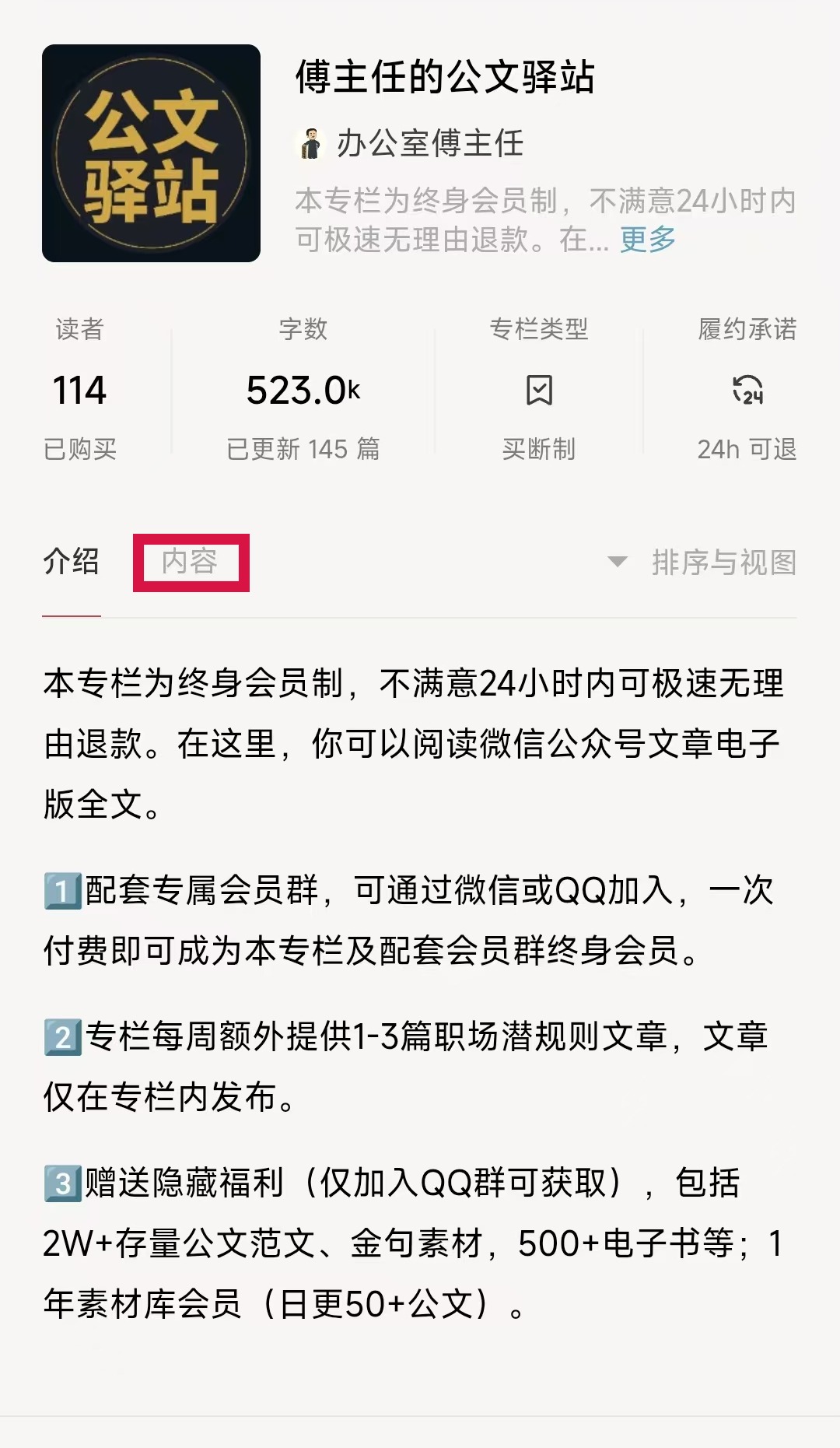
Task: Expand the description via 更多 link
Action: point(647,240)
